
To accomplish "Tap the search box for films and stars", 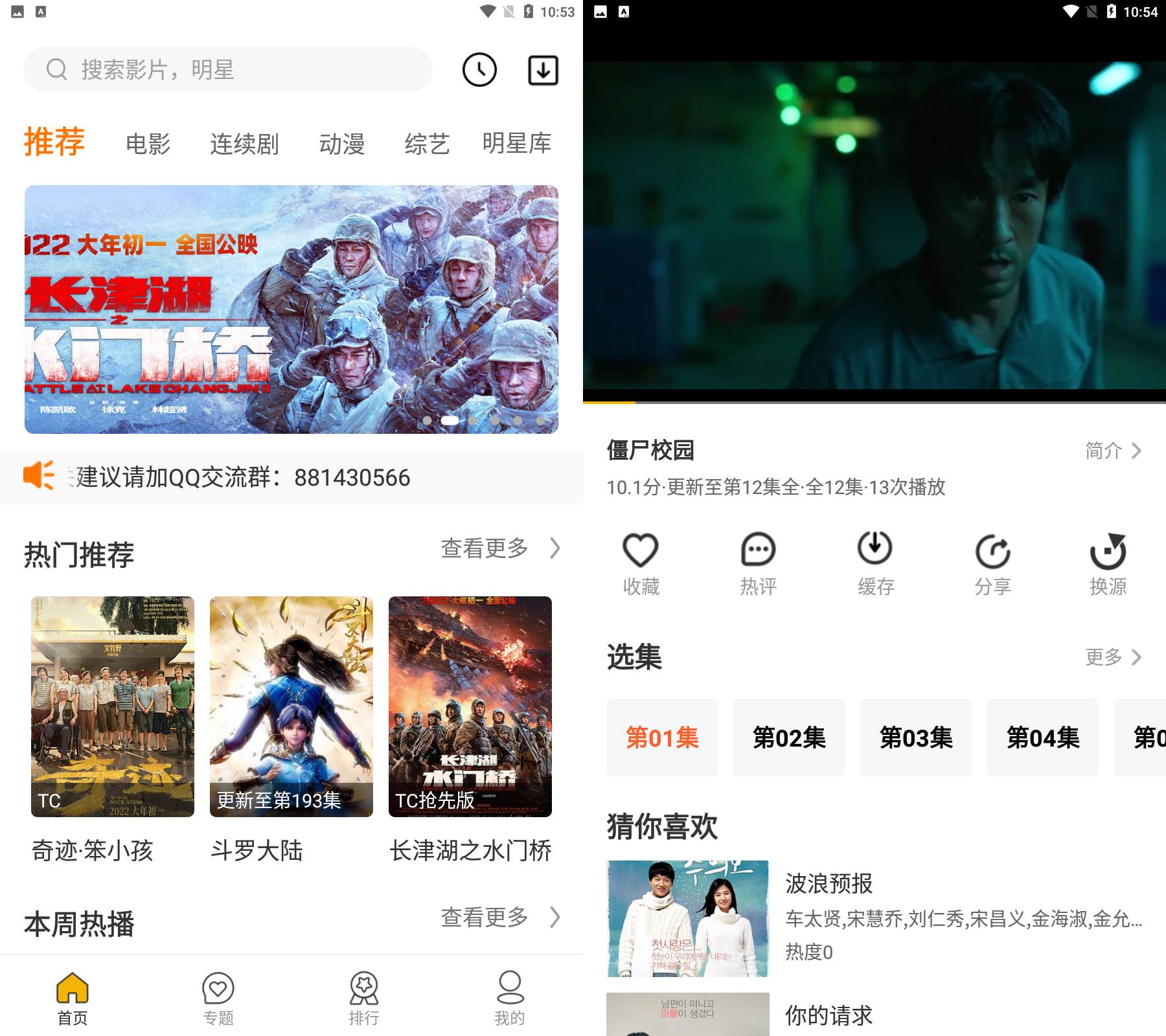I will pos(227,69).
